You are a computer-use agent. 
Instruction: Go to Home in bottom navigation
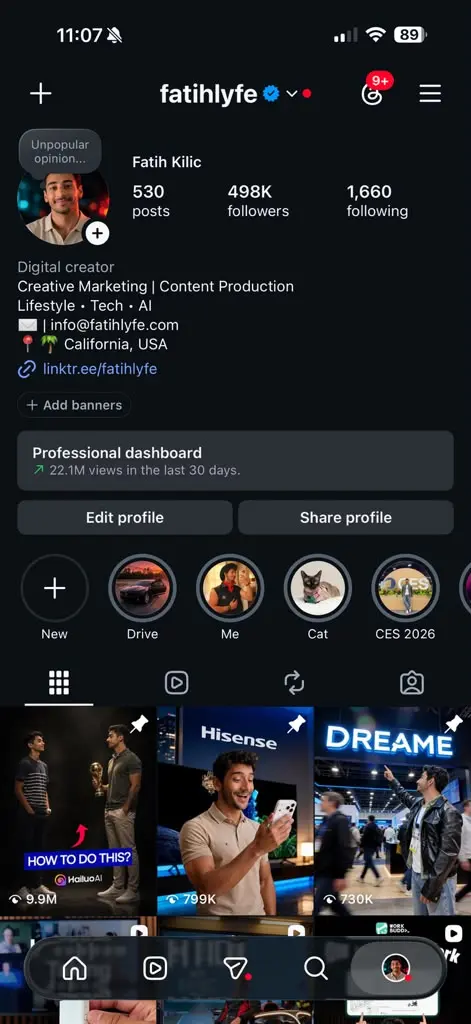(74, 968)
